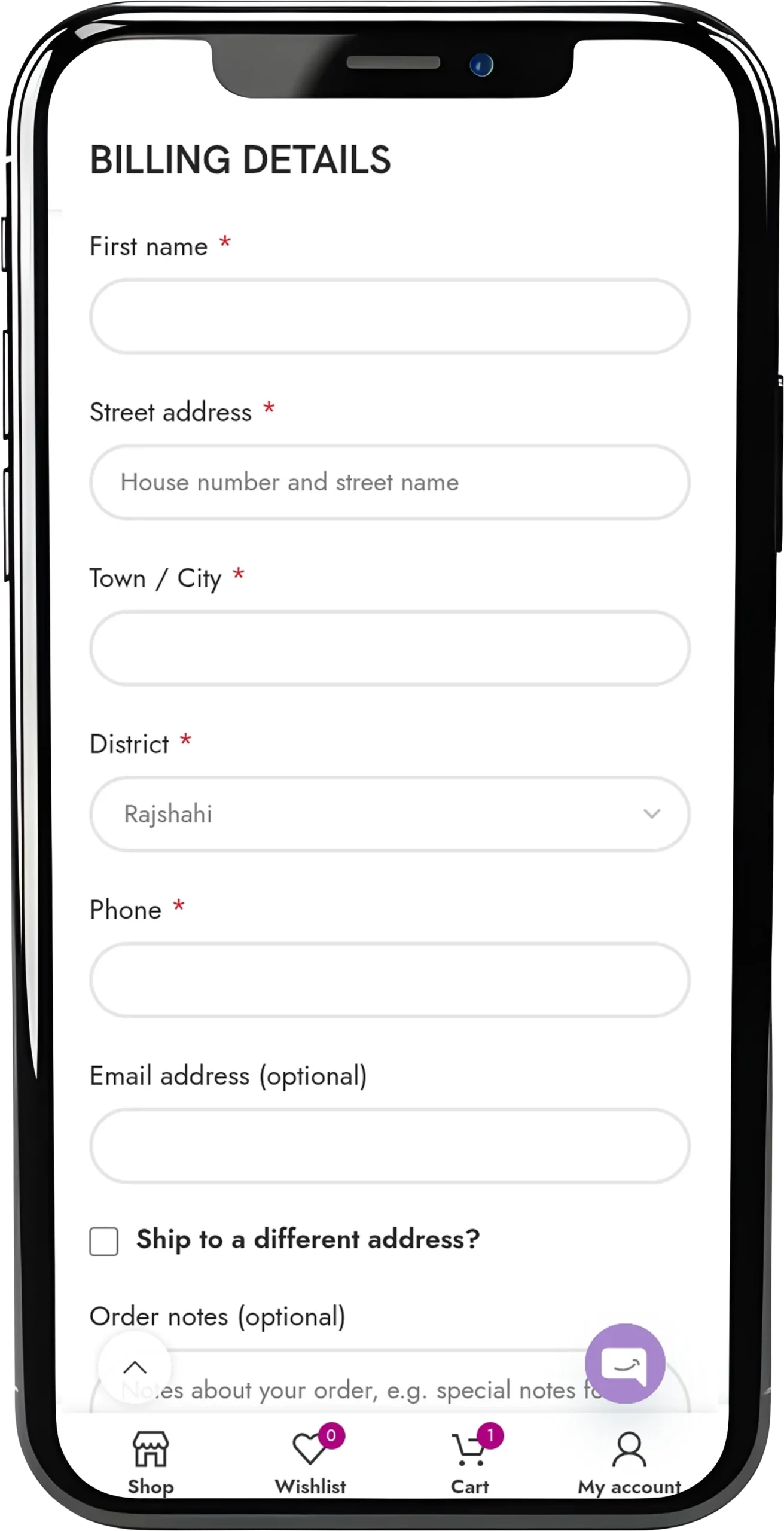This screenshot has width=784, height=1531.
Task: Open the Wishlist tab
Action: coord(311,1462)
